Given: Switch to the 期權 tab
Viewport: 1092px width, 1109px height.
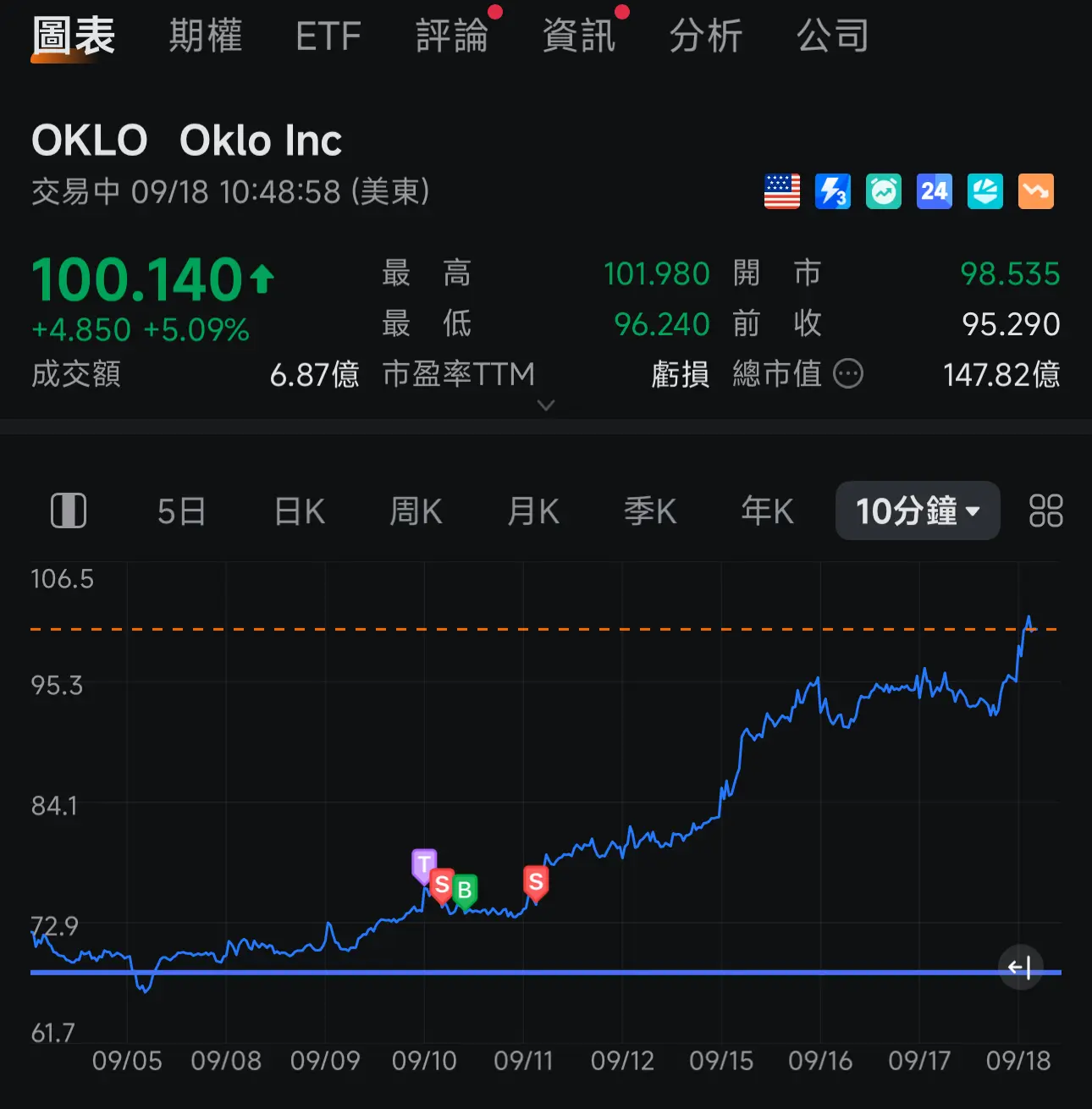Looking at the screenshot, I should (x=205, y=36).
